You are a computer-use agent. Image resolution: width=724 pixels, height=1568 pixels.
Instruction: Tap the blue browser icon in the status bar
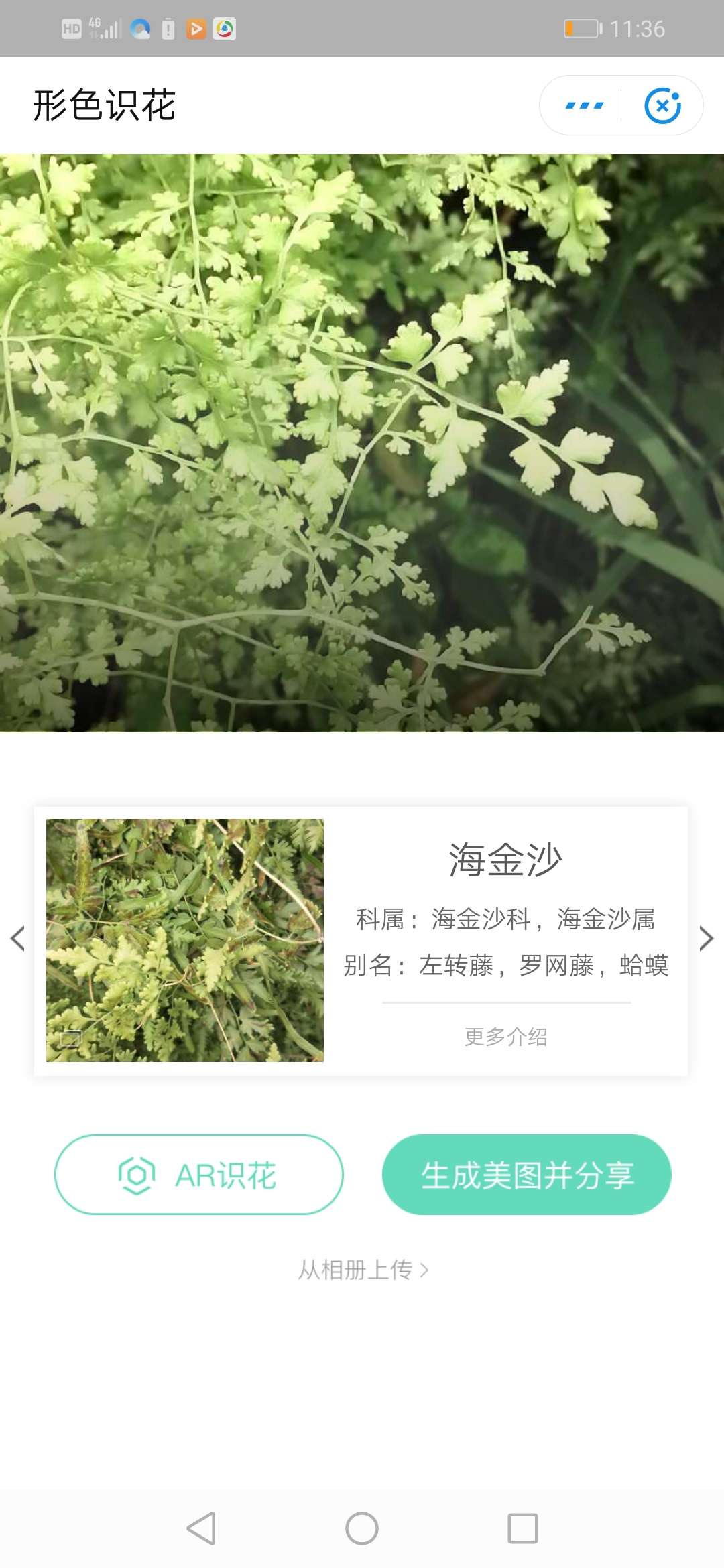point(140,28)
